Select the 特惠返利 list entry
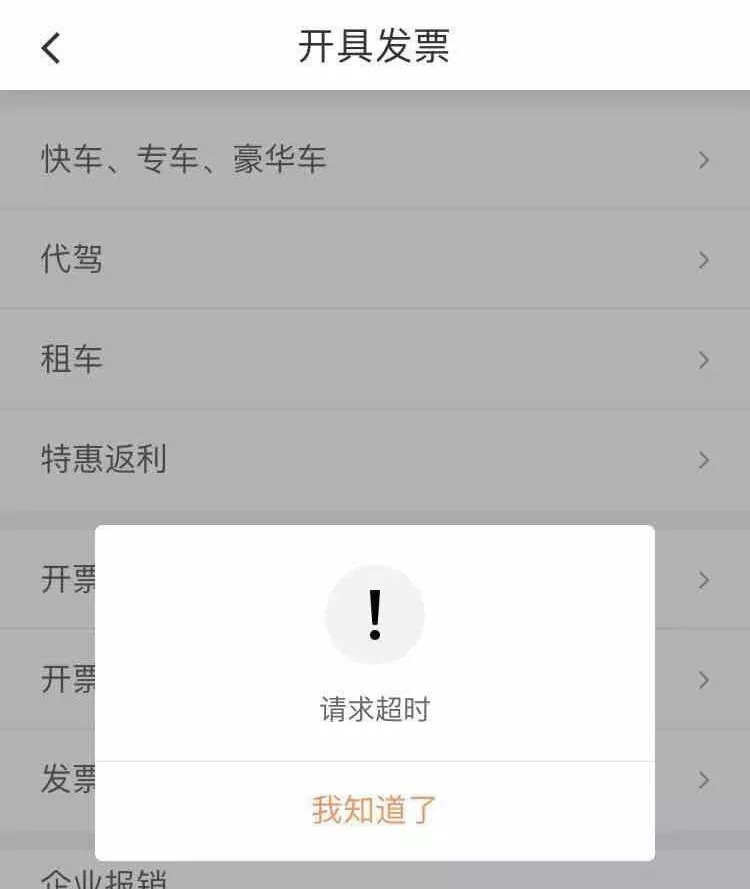 point(105,459)
